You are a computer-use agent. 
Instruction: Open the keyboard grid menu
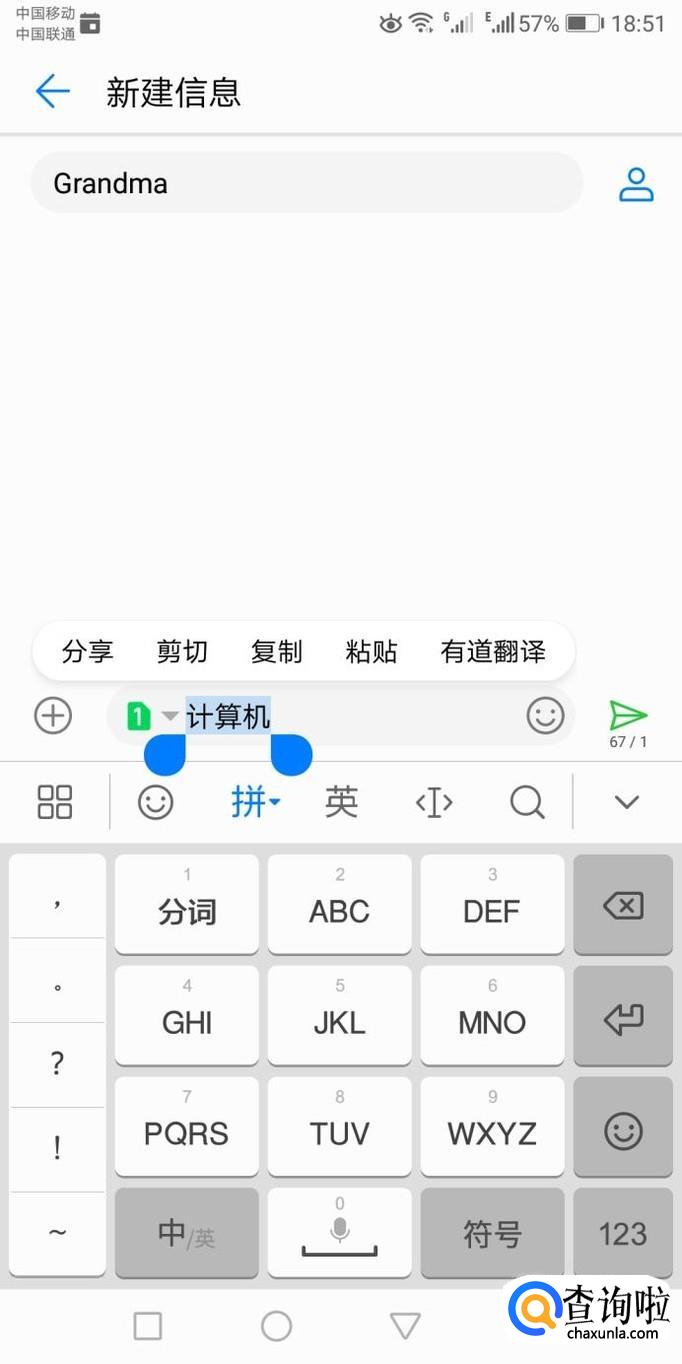(x=55, y=801)
